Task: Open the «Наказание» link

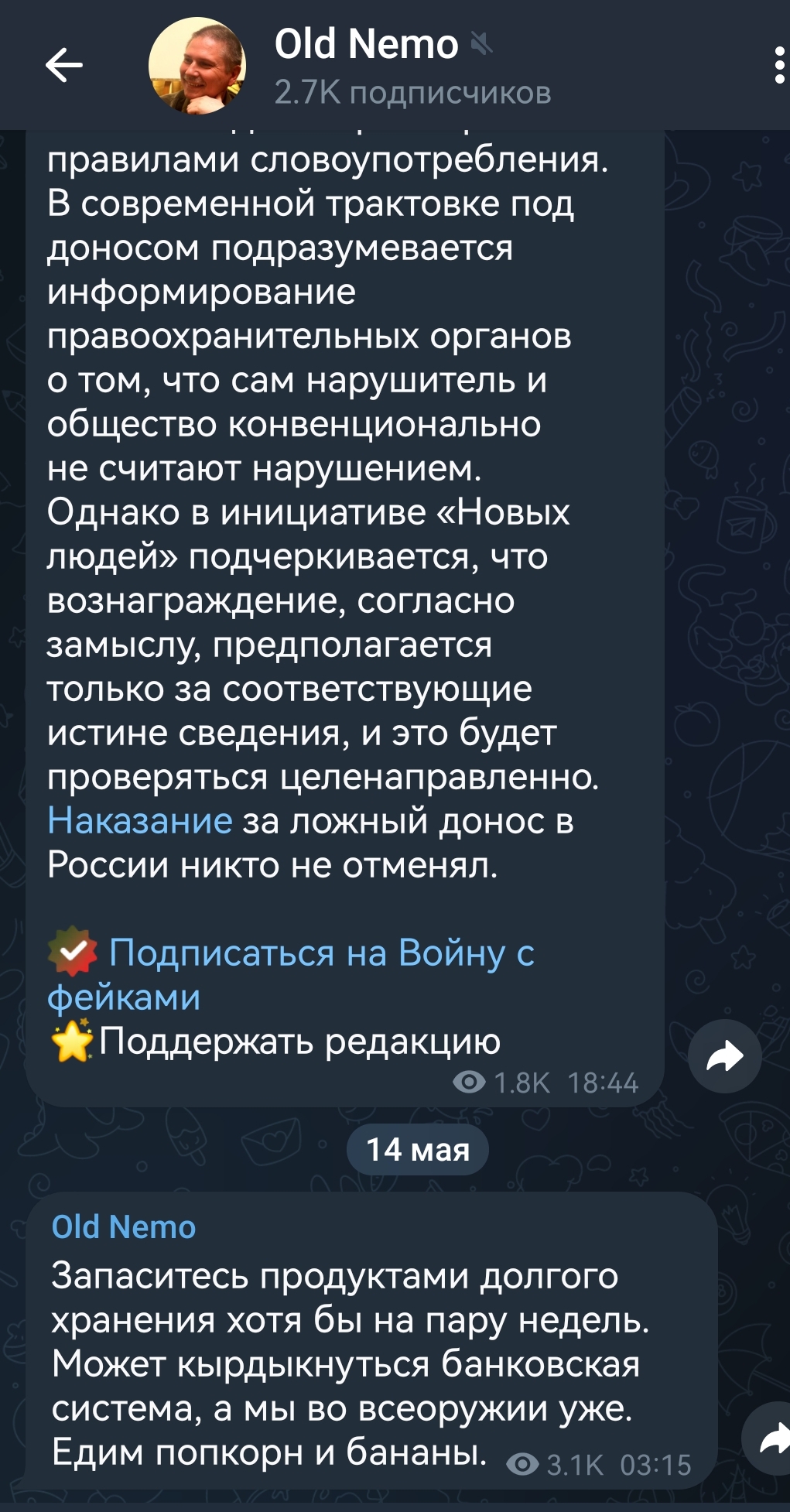Action: [140, 821]
